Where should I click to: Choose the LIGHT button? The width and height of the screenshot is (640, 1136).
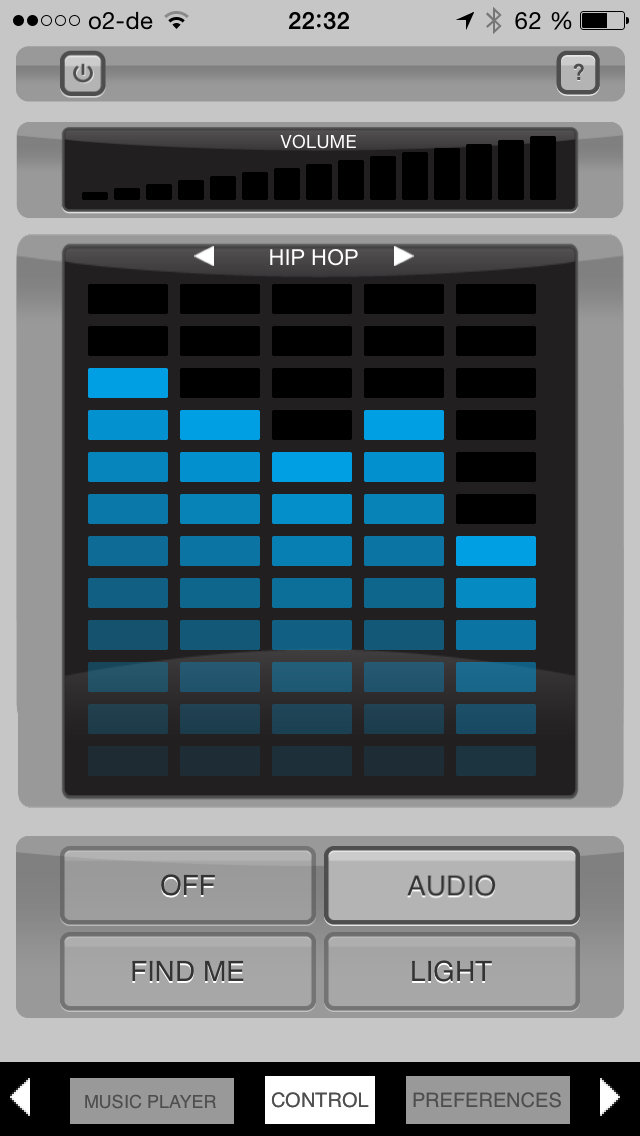click(x=452, y=972)
